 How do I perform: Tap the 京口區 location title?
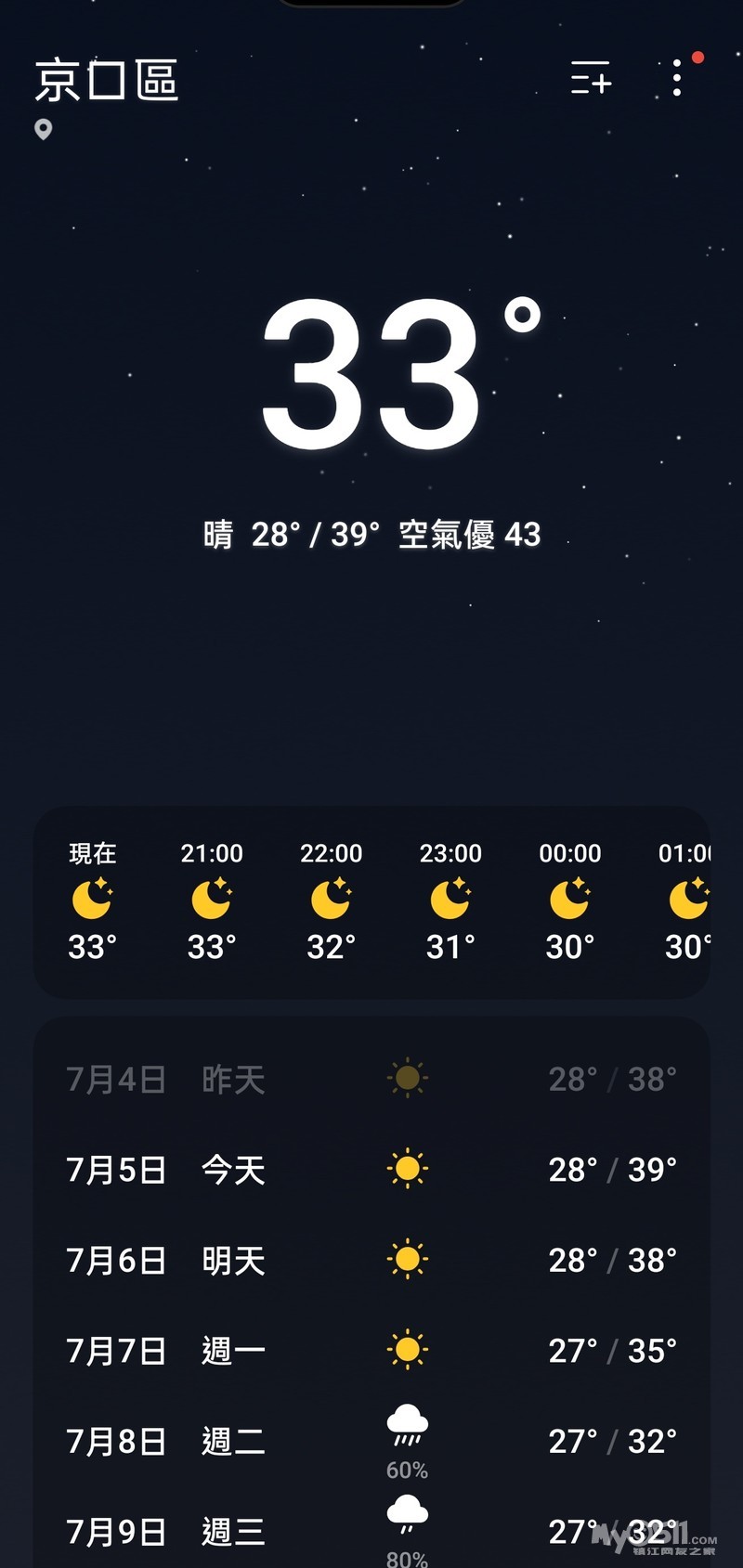[107, 81]
